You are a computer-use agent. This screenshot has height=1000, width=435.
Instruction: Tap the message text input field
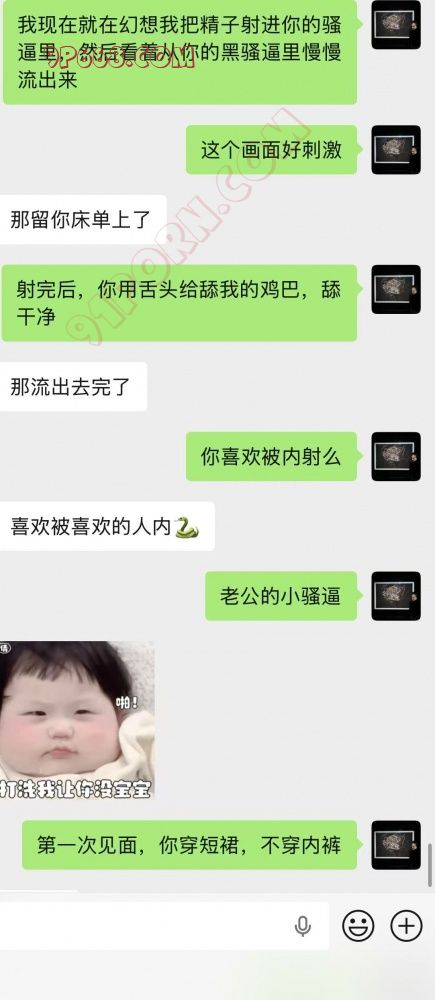(x=164, y=925)
